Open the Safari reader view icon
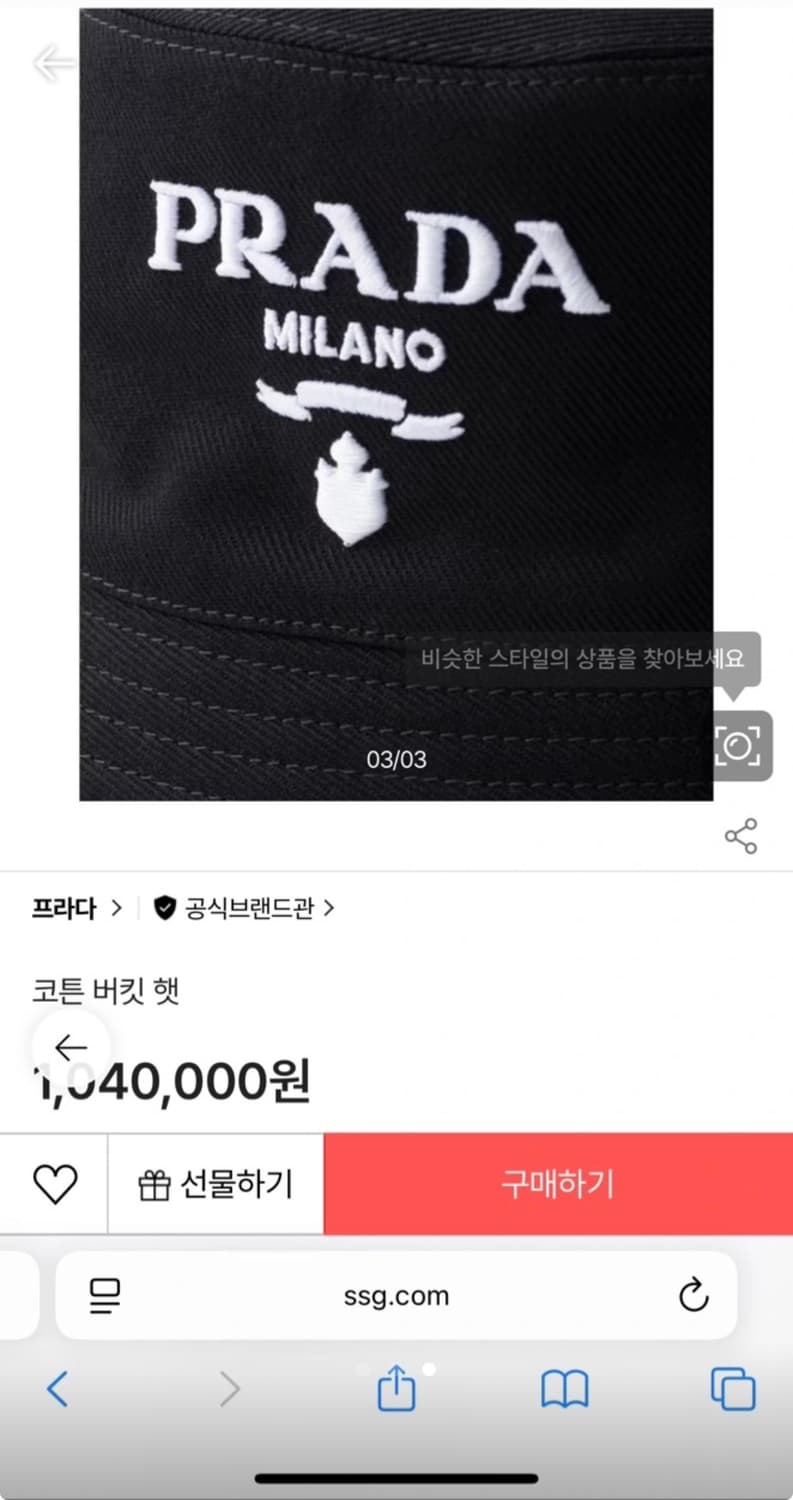Screen dimensions: 793x1500 click(x=103, y=1295)
